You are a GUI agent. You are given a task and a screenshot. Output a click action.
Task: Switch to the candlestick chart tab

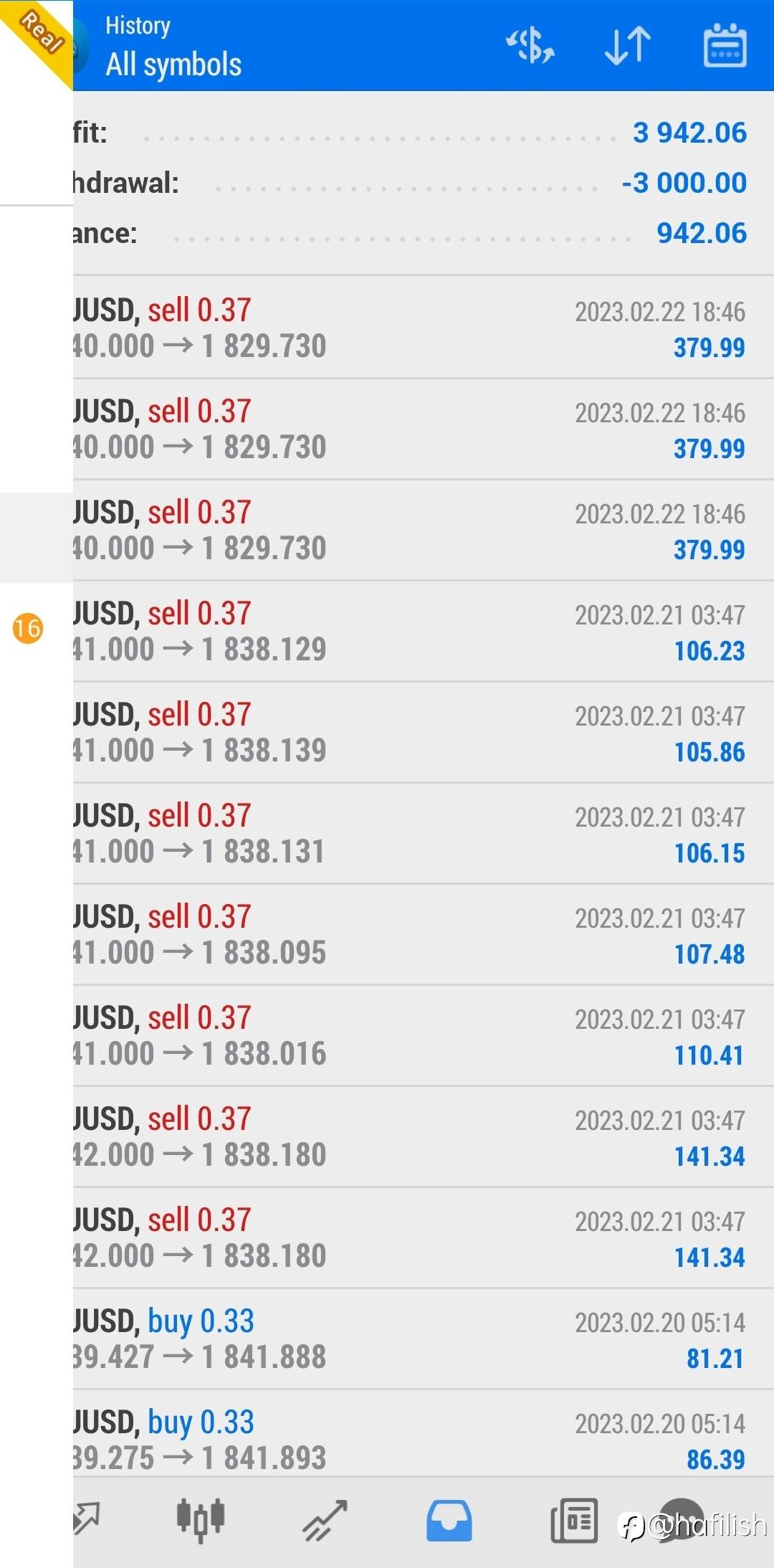(201, 1520)
